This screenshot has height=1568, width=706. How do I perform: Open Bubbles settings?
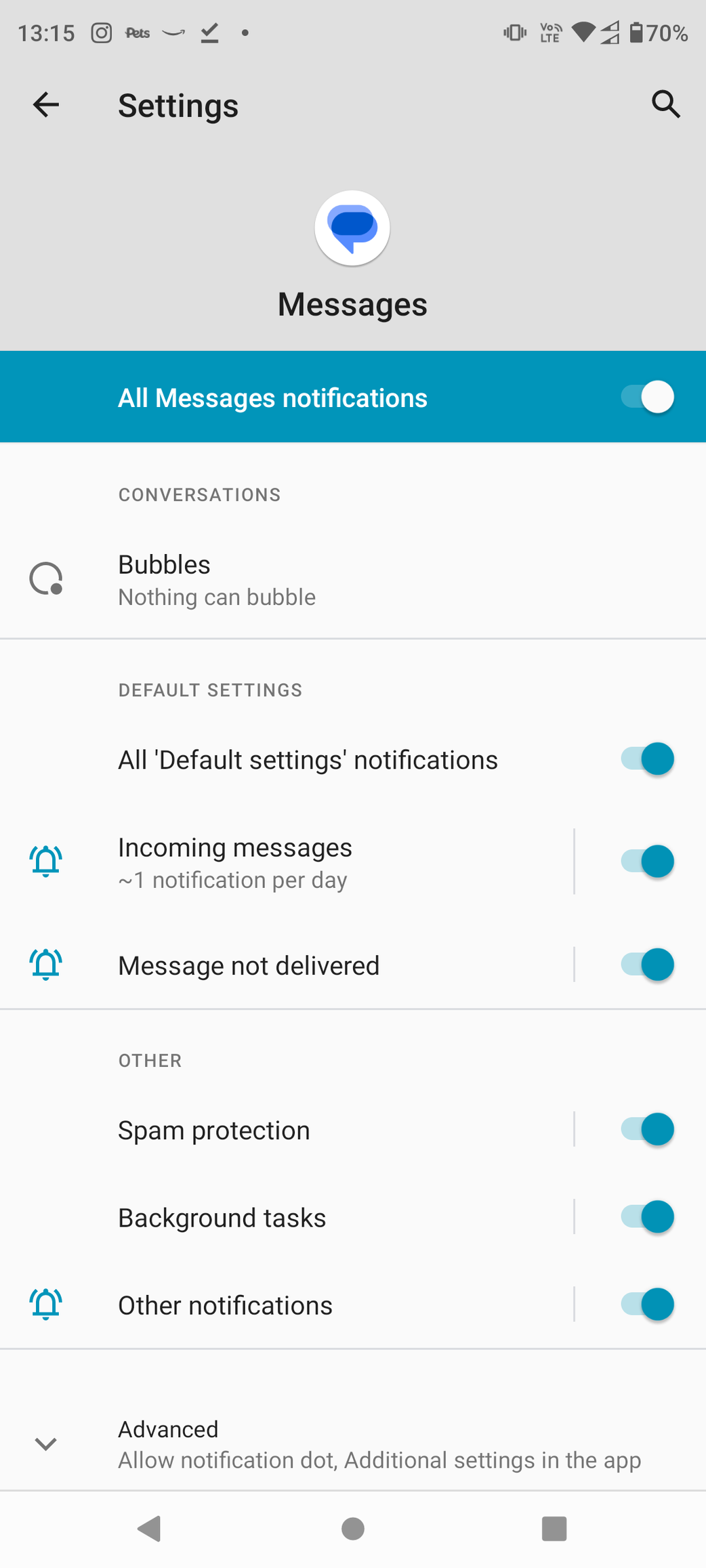pyautogui.click(x=353, y=579)
